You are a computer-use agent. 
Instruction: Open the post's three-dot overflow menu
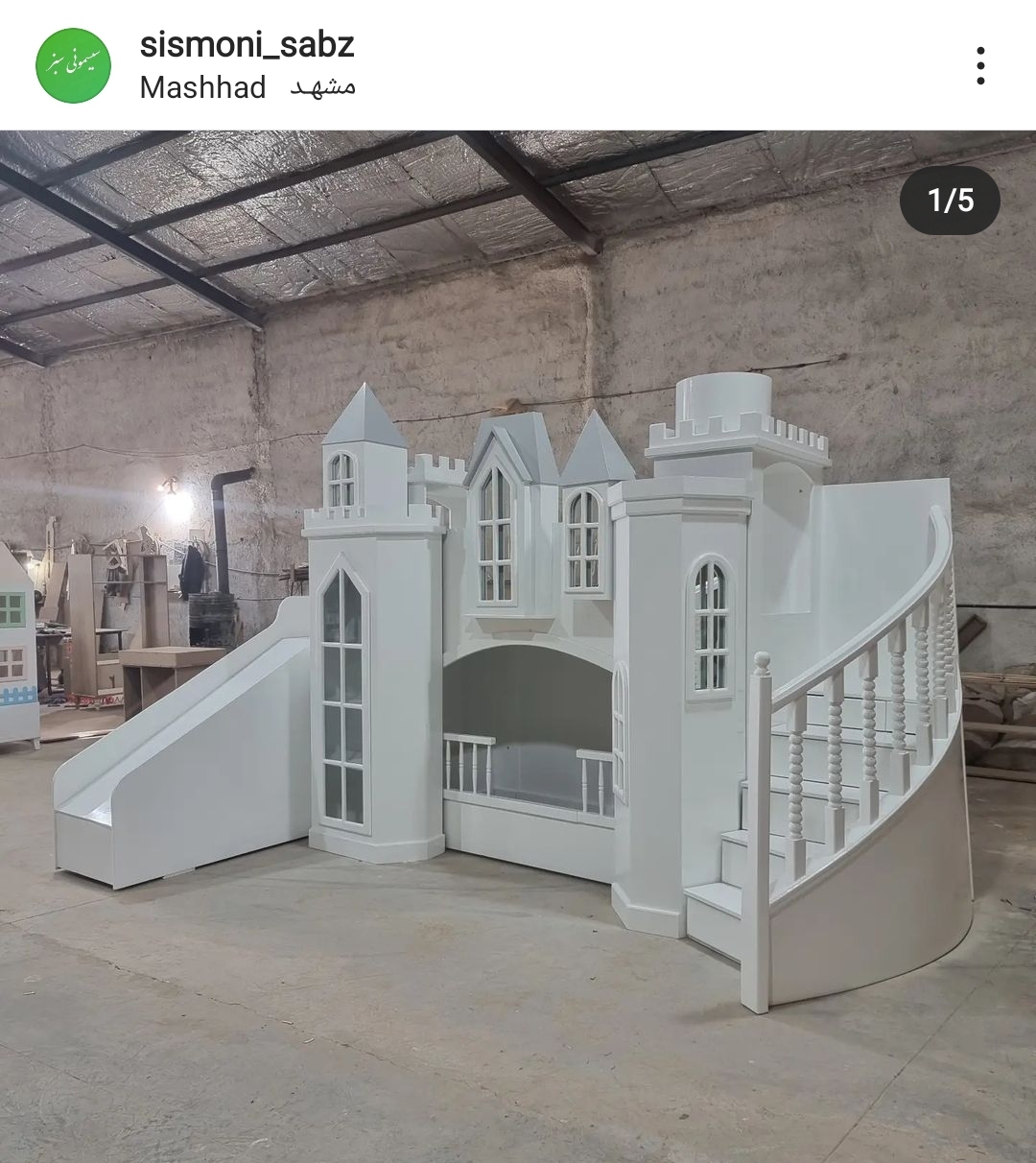pyautogui.click(x=979, y=65)
